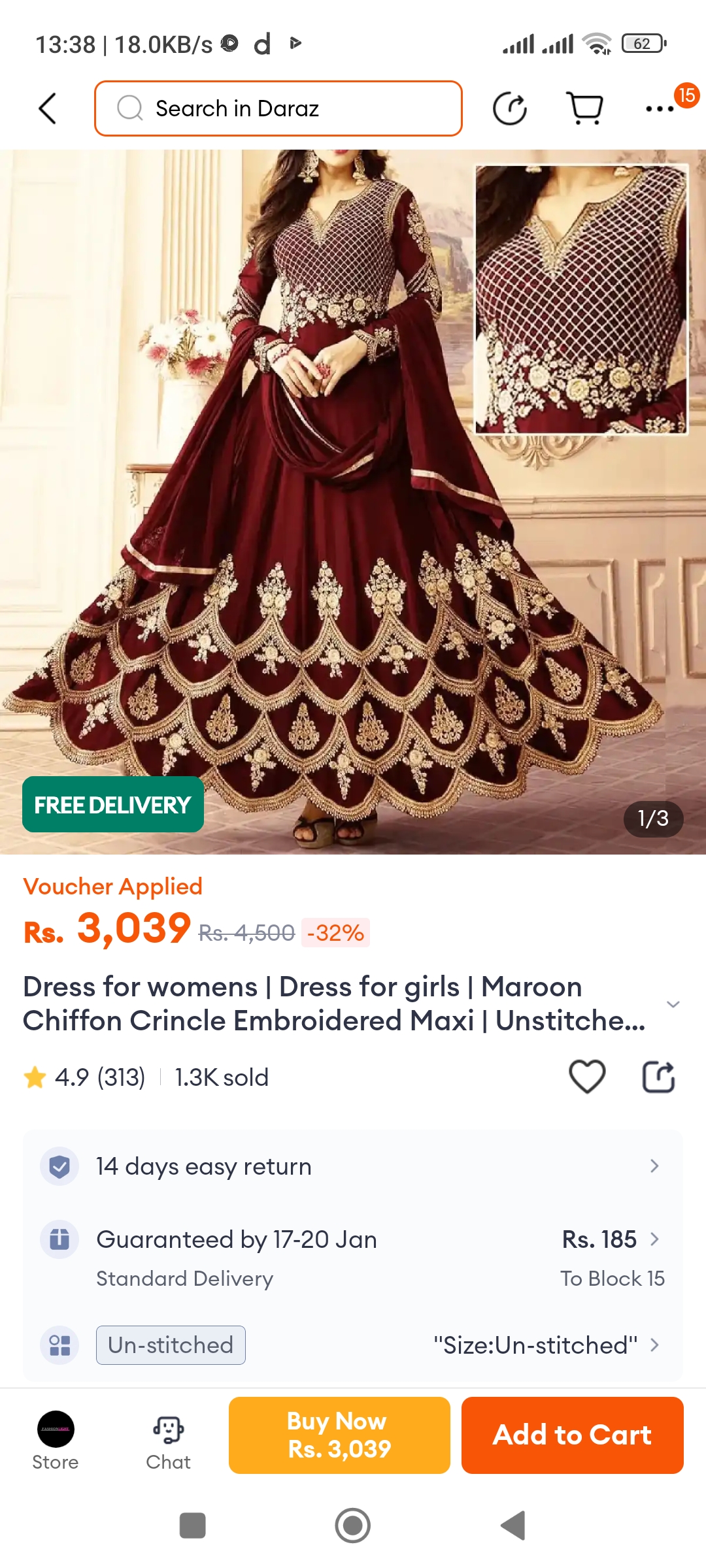Open recent apps from the navigation bar
706x1568 pixels.
point(193,1526)
